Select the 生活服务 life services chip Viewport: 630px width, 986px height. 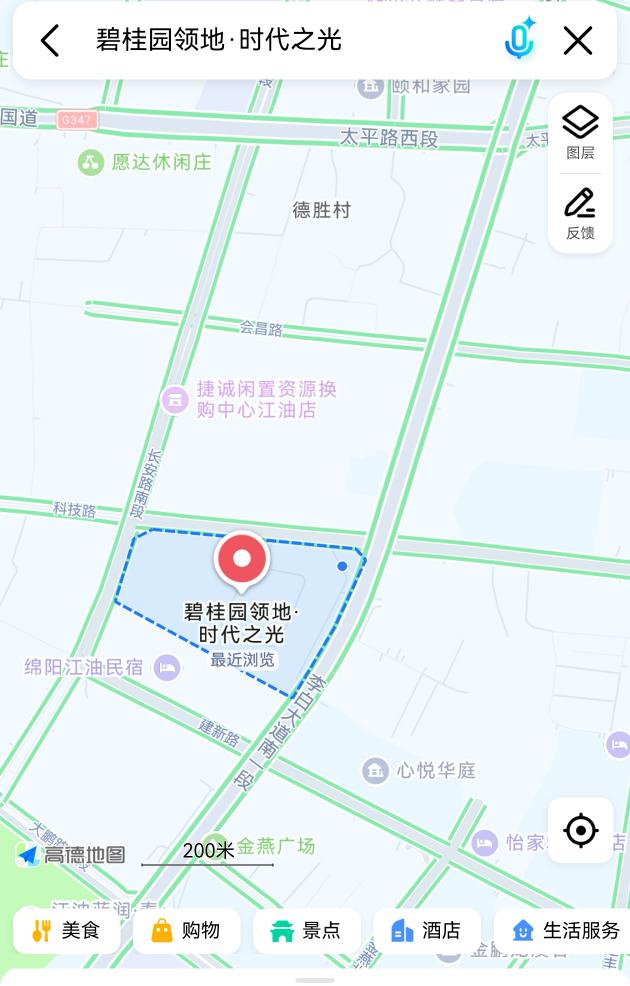tap(566, 931)
